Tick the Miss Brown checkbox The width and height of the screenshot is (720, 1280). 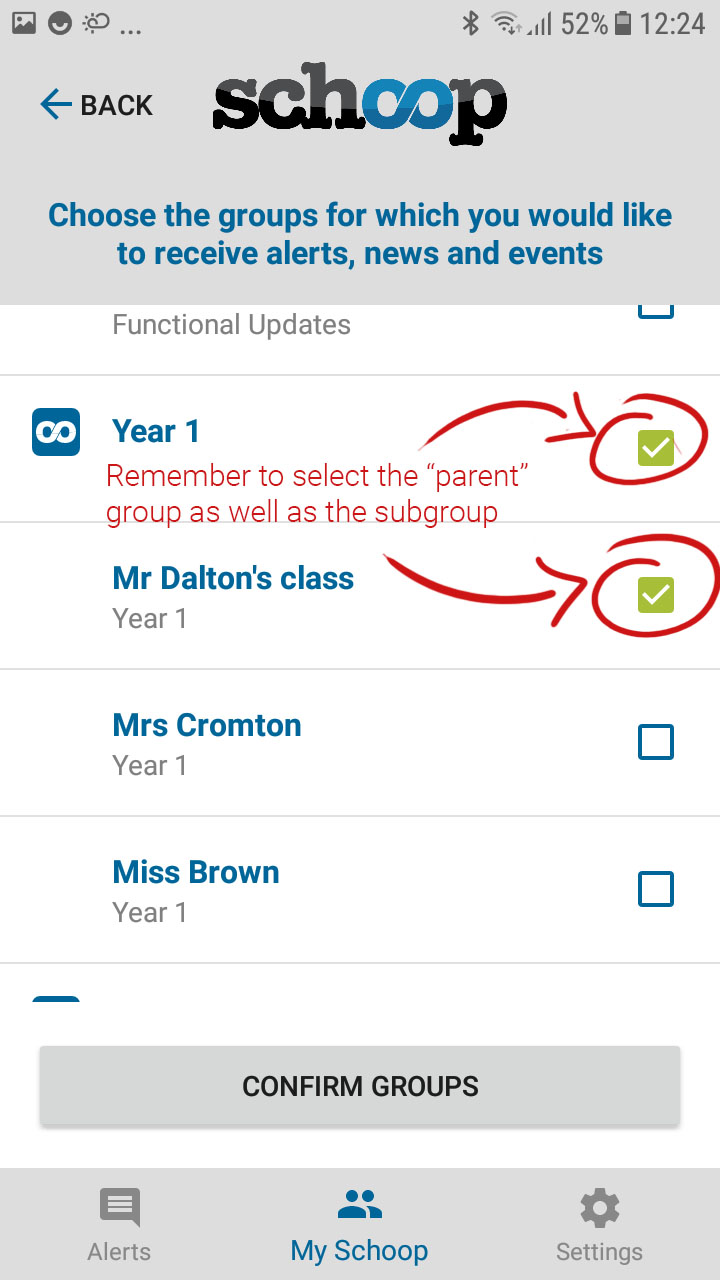click(x=656, y=889)
